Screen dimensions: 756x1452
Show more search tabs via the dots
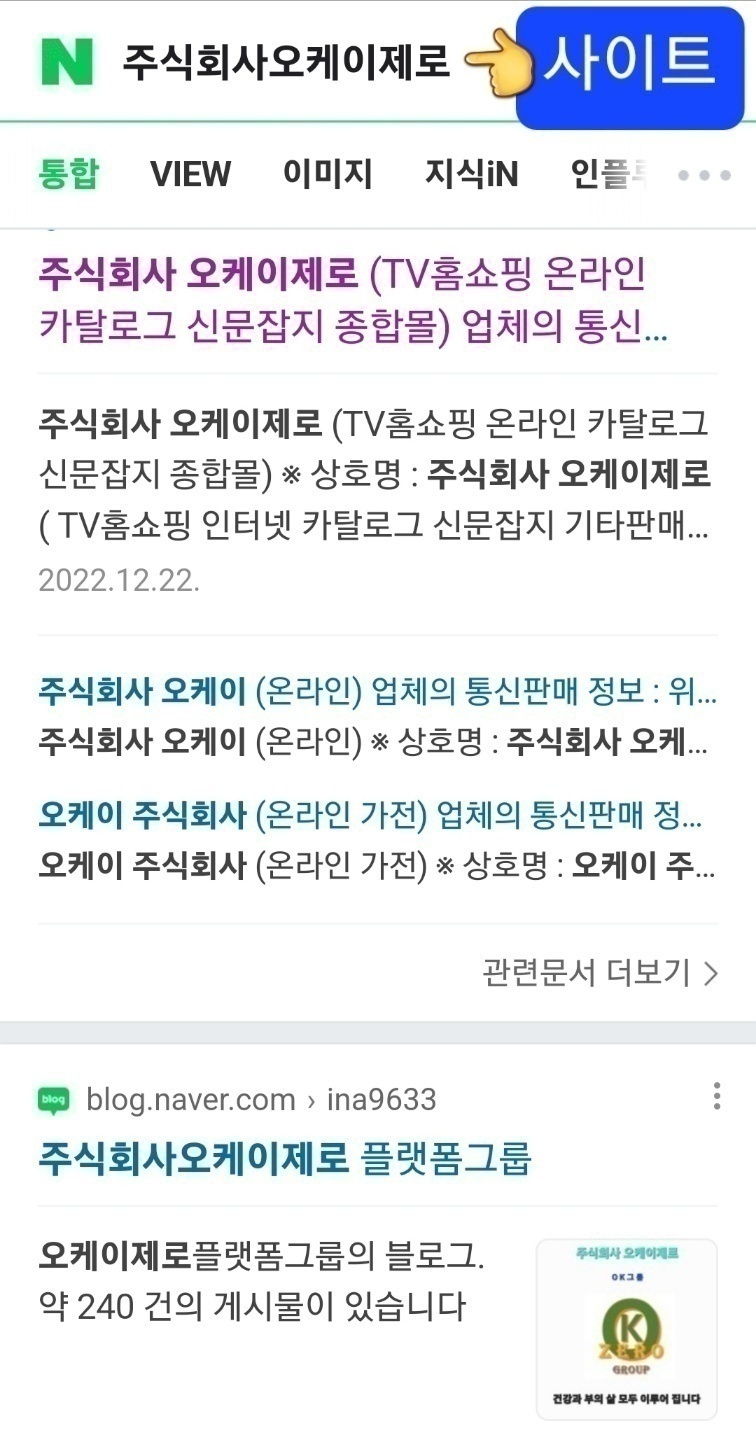pos(704,175)
